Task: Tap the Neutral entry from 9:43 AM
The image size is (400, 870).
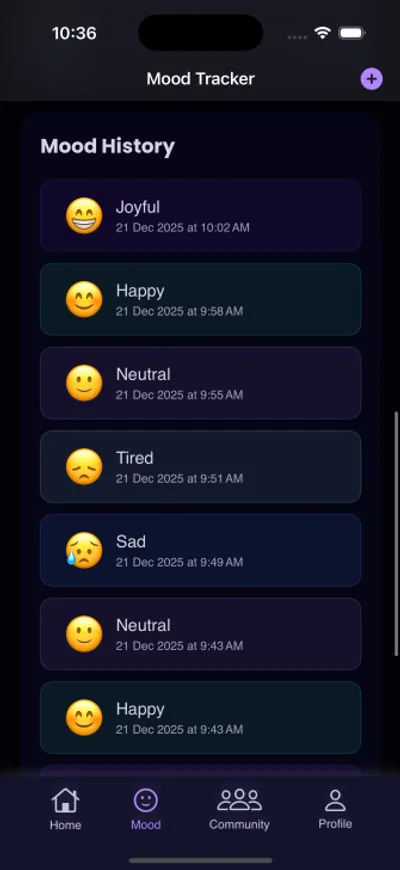Action: coord(200,634)
